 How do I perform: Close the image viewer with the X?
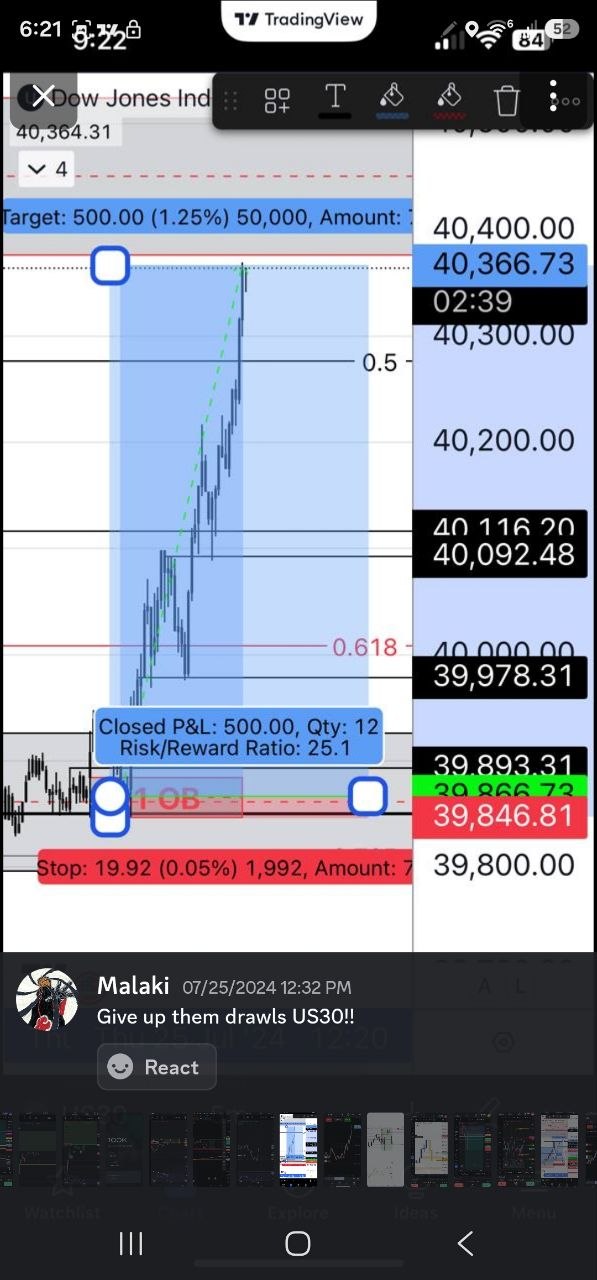pyautogui.click(x=43, y=96)
